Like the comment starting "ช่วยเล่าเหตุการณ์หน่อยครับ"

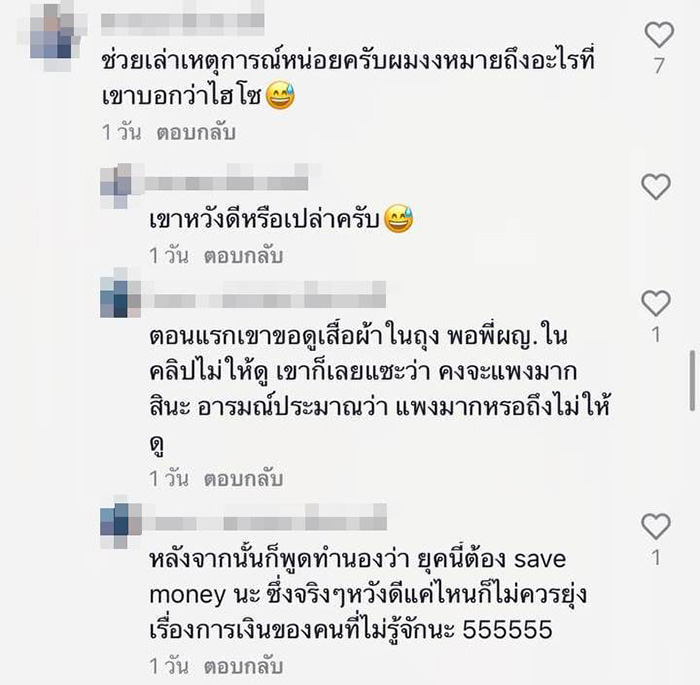[658, 36]
